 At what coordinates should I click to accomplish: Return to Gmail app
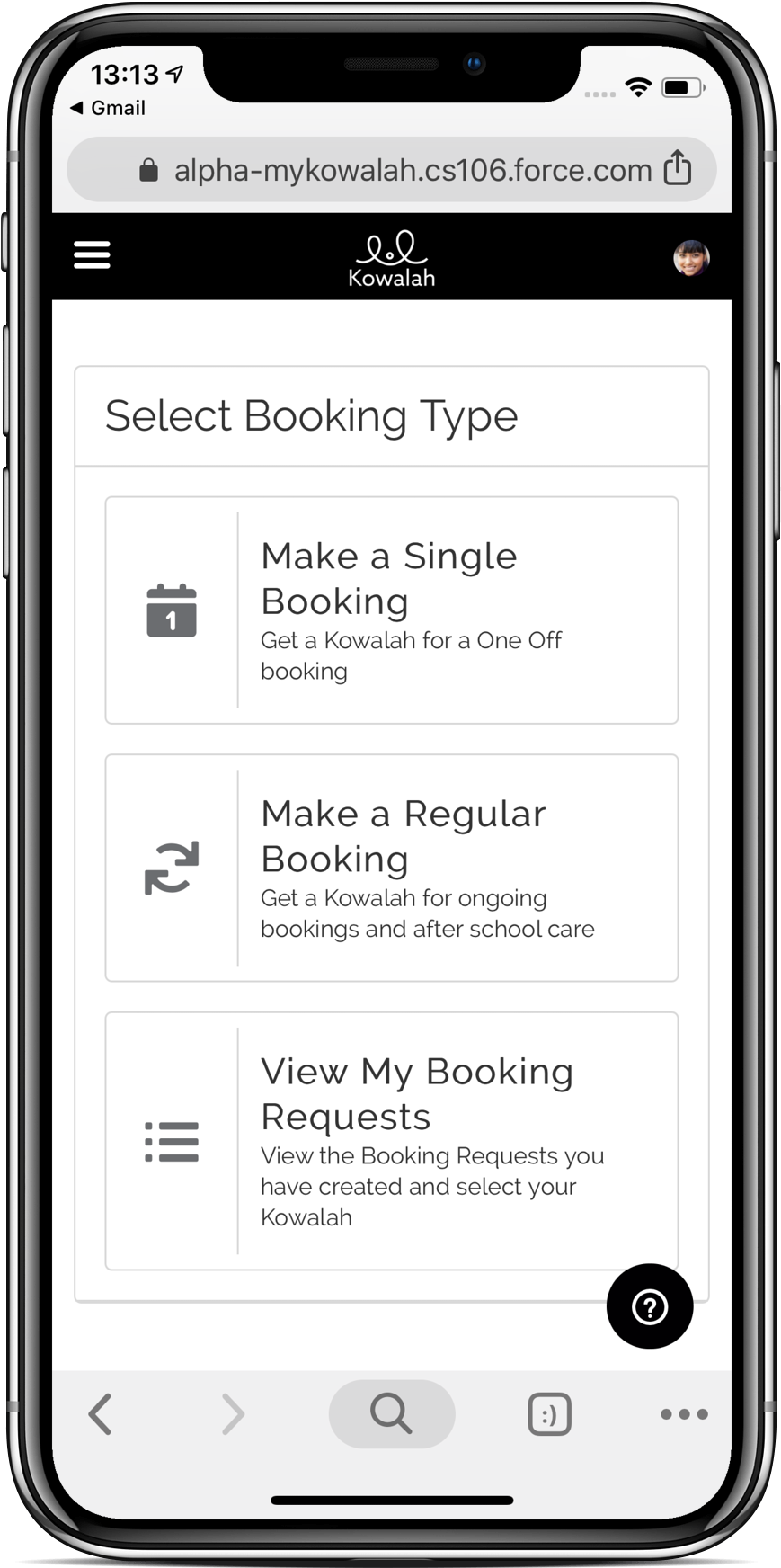(108, 108)
